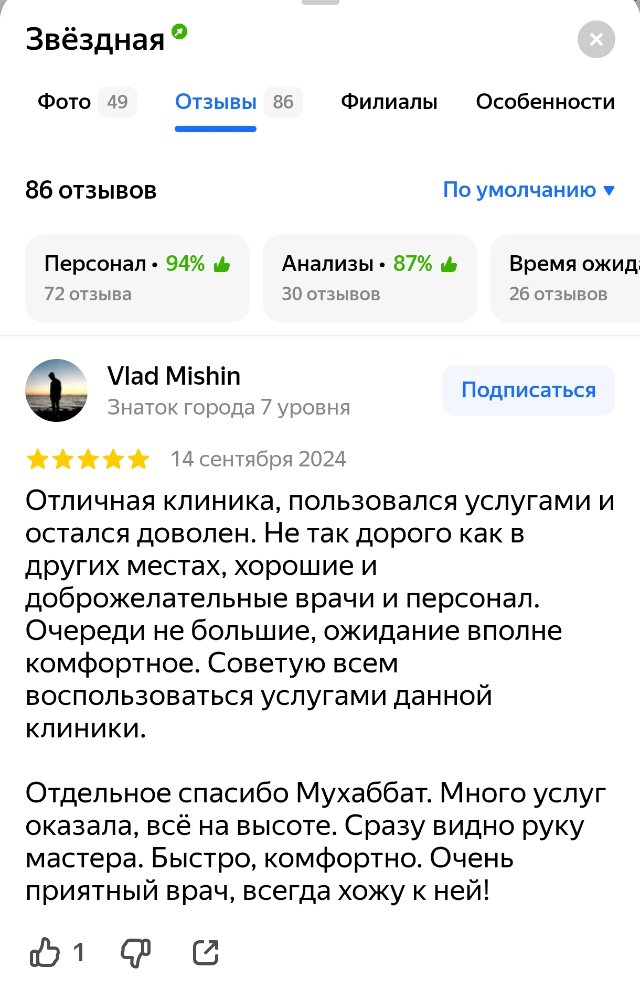This screenshot has width=640, height=990.
Task: Filter reviews by Время ожидания
Action: 565,278
